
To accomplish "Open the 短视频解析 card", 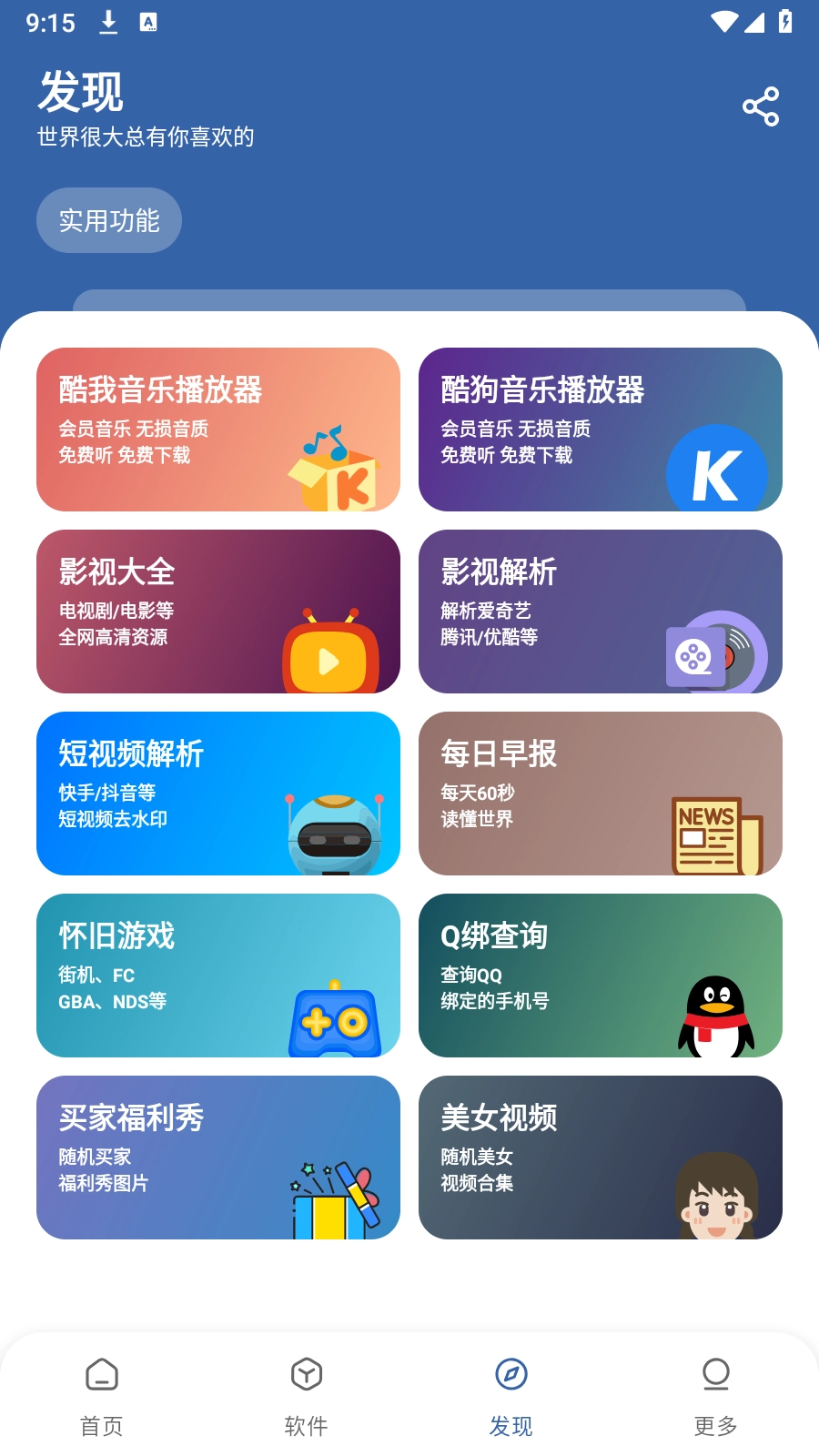I will point(218,794).
